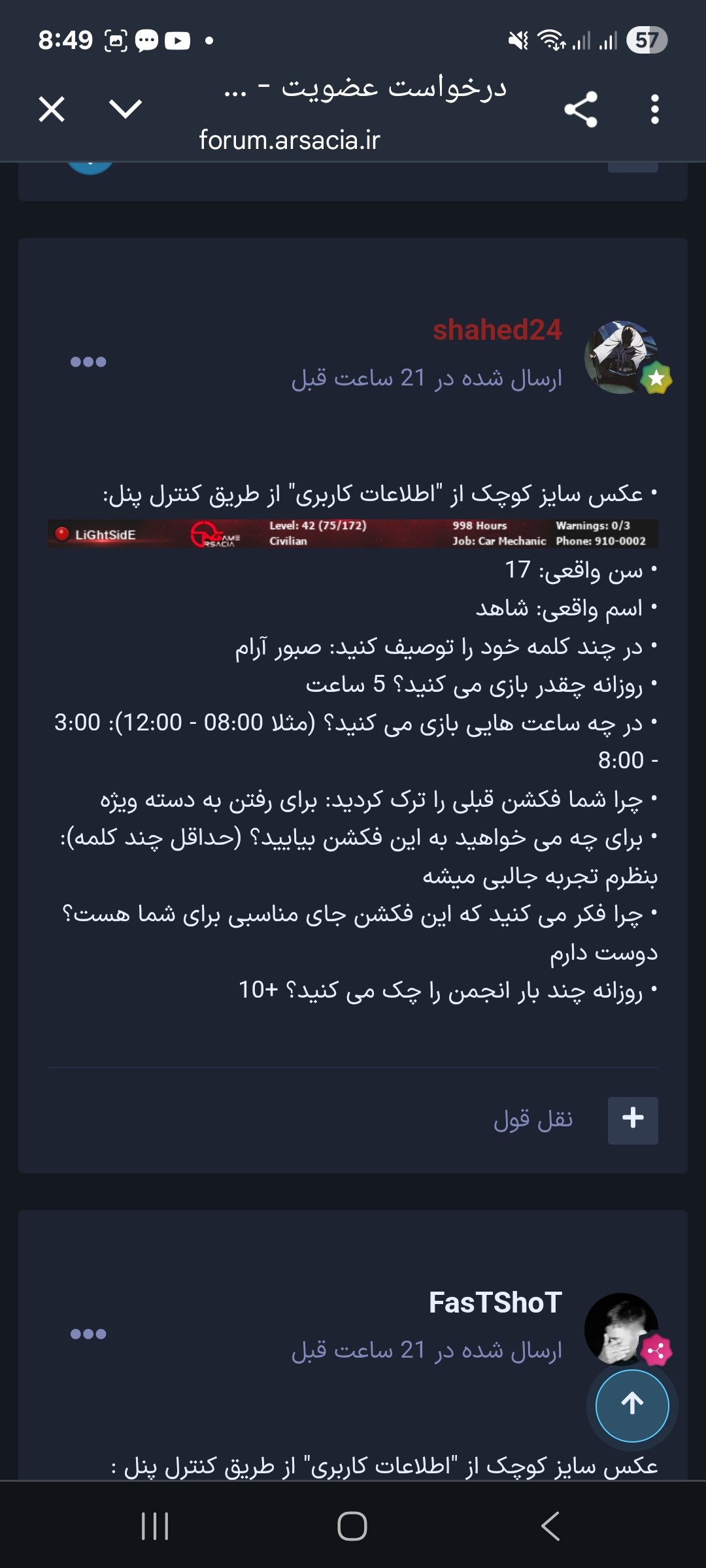
Task: View the LiGhtSidE user info image
Action: (353, 533)
